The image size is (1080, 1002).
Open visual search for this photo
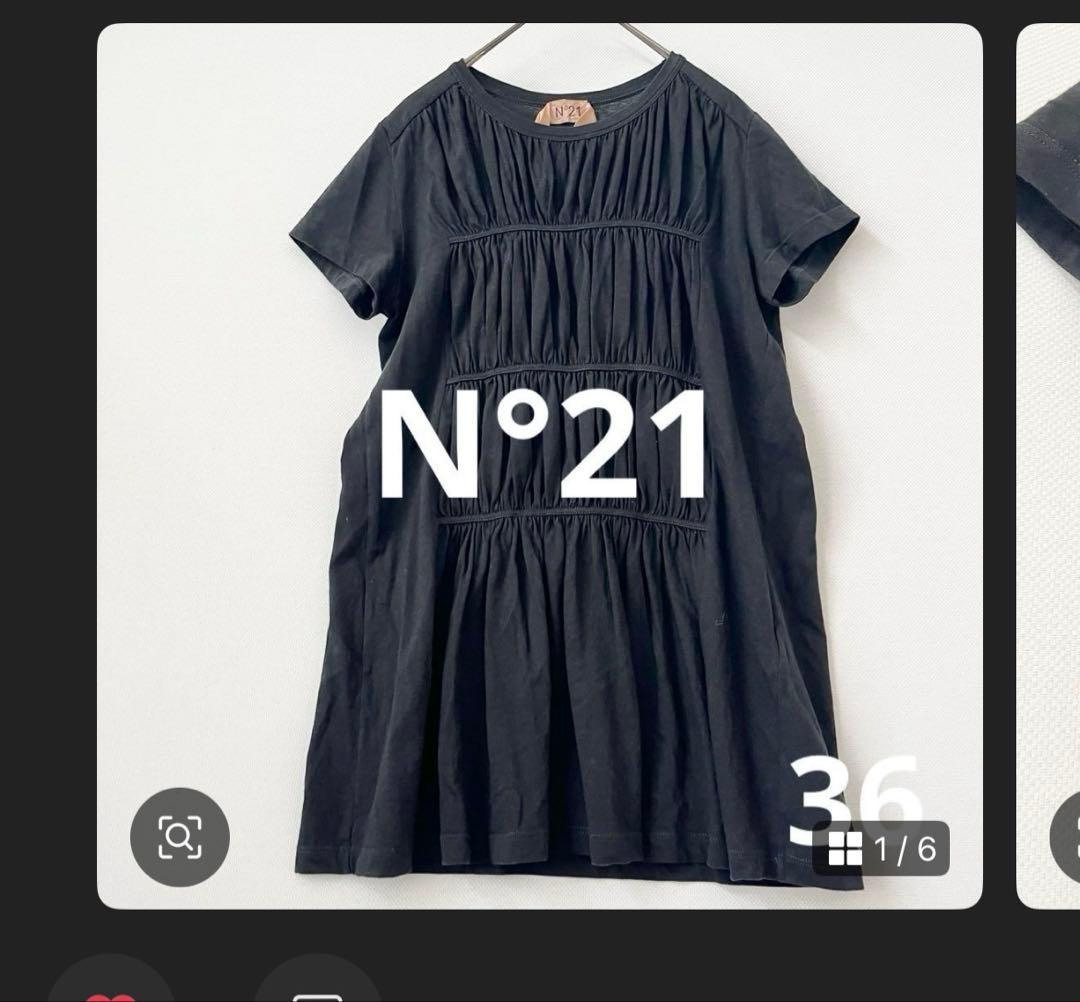pos(180,837)
